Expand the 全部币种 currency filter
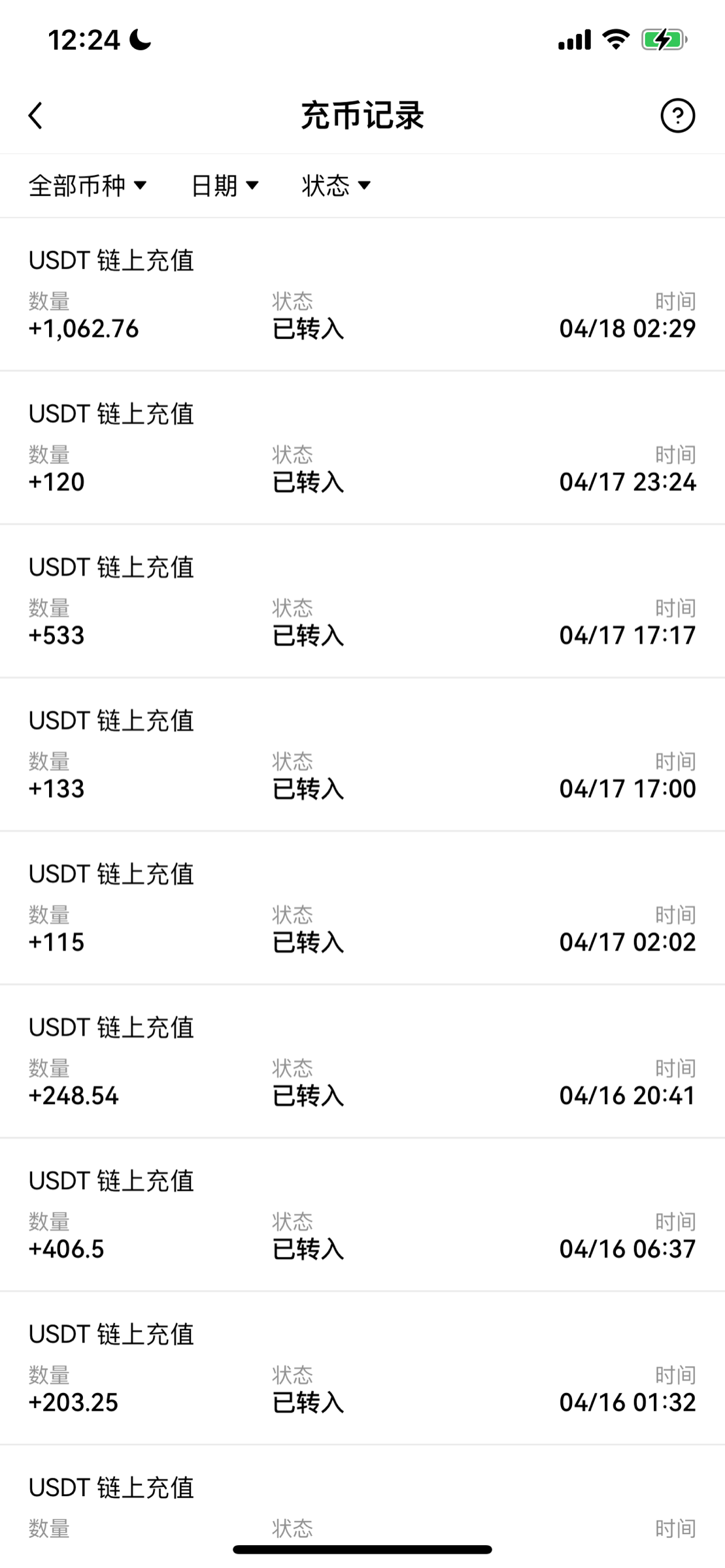 click(x=87, y=186)
